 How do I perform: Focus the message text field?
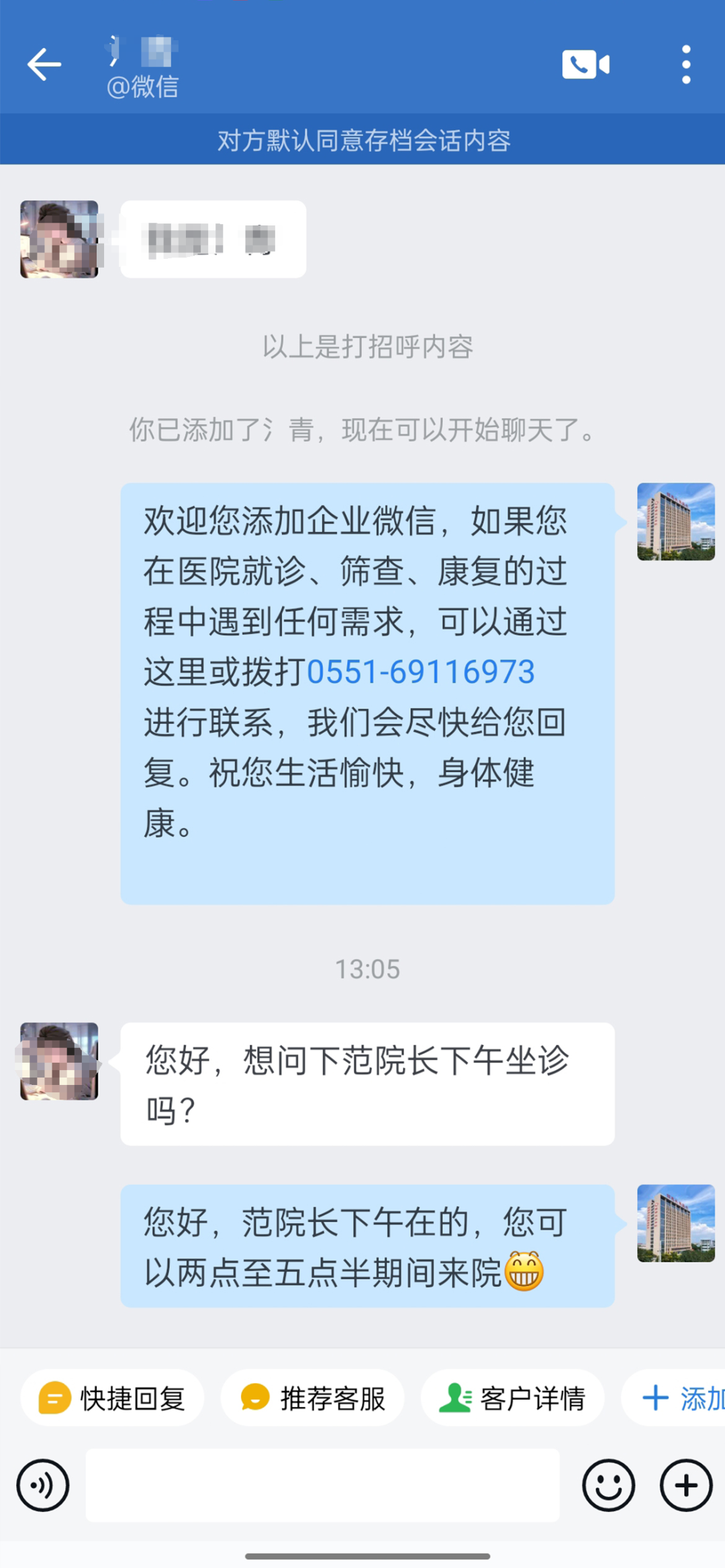[x=322, y=1485]
